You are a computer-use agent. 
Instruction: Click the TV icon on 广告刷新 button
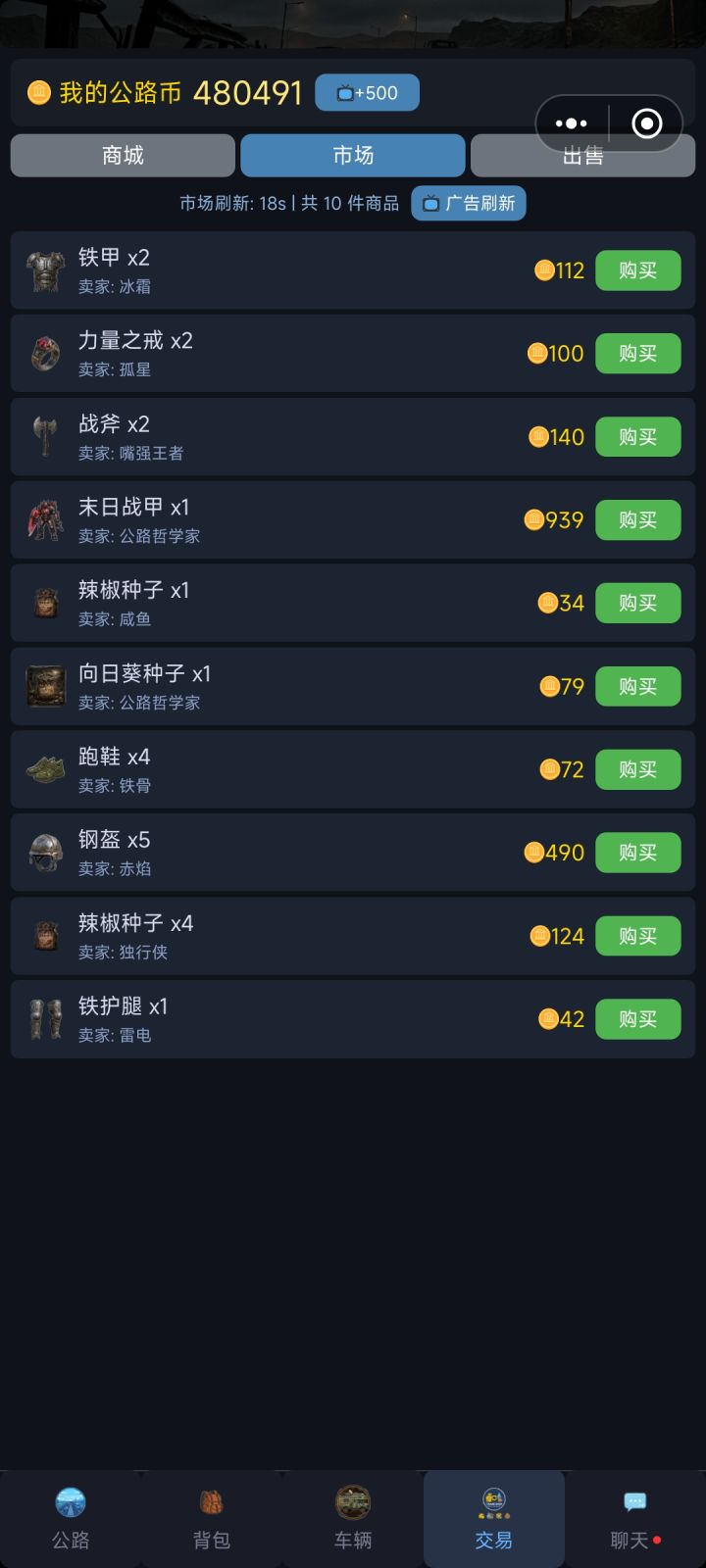click(x=429, y=203)
